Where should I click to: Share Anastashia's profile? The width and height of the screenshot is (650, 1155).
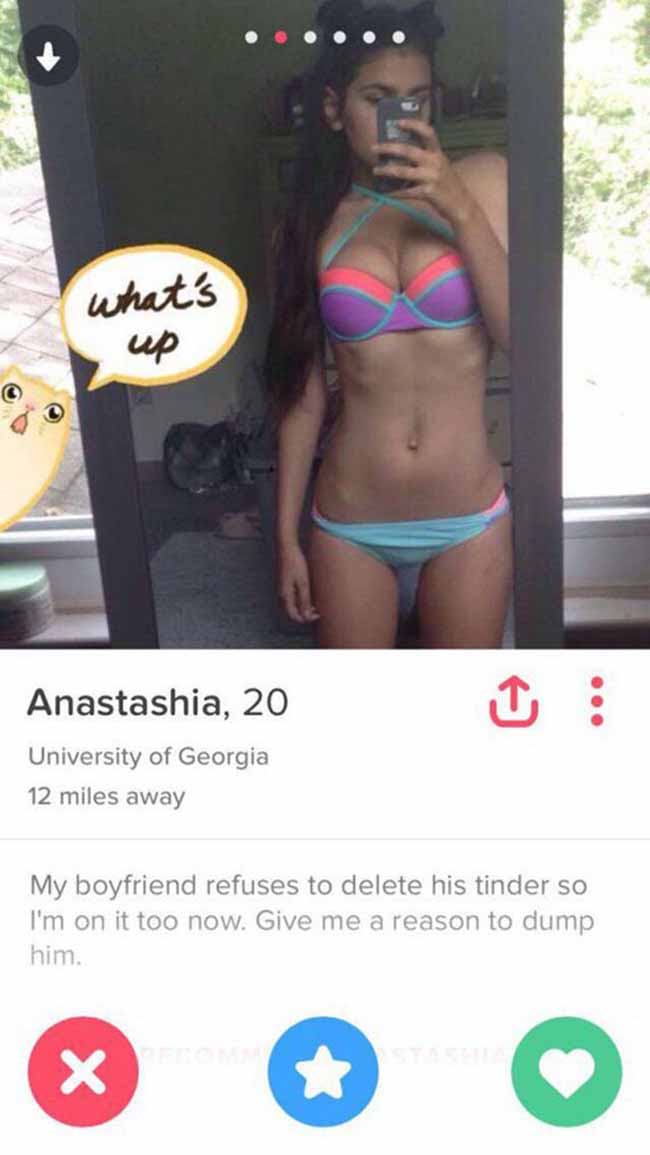[514, 702]
